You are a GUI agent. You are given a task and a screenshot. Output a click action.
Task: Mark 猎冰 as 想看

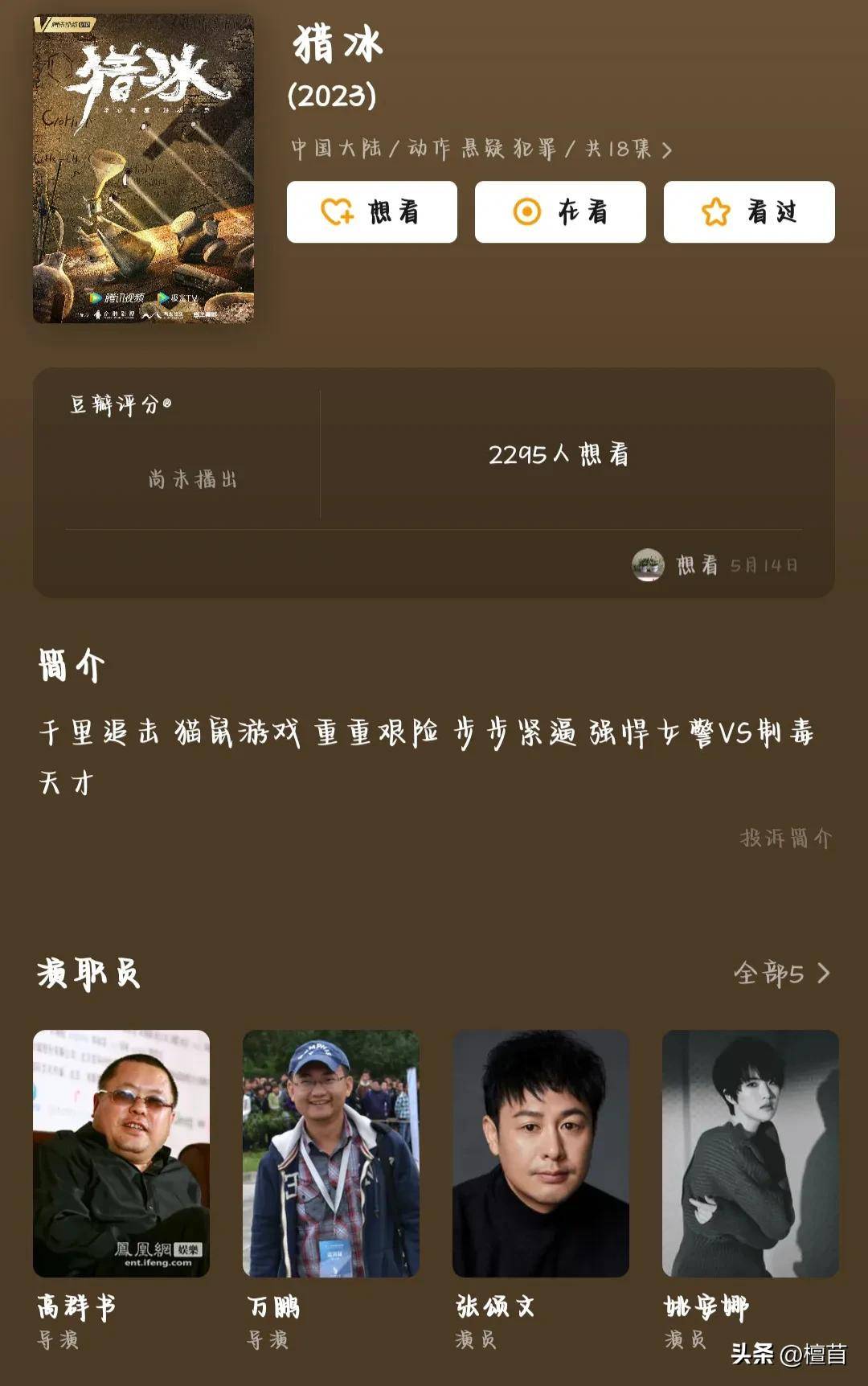tap(371, 212)
